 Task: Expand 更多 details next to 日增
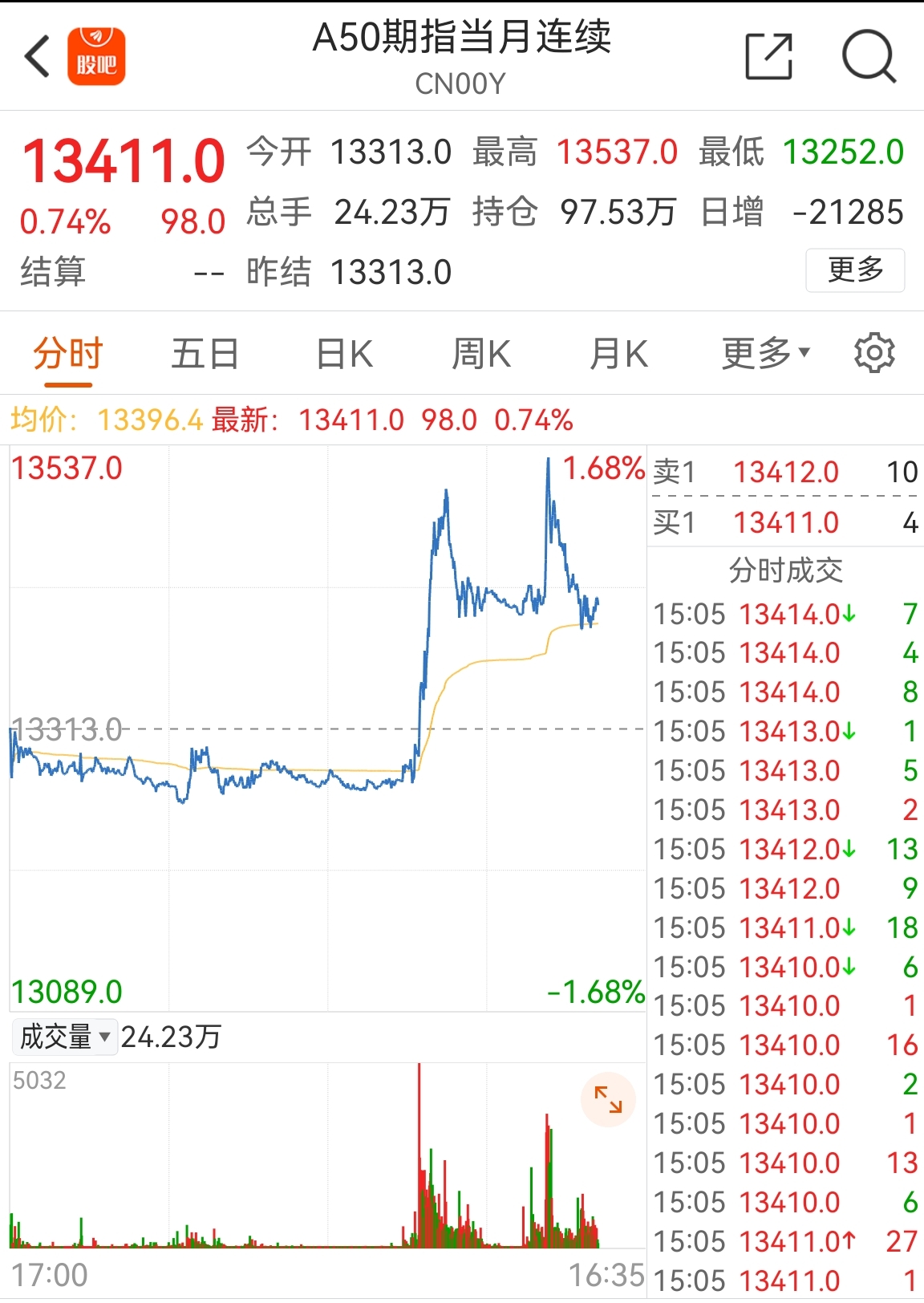(x=854, y=270)
